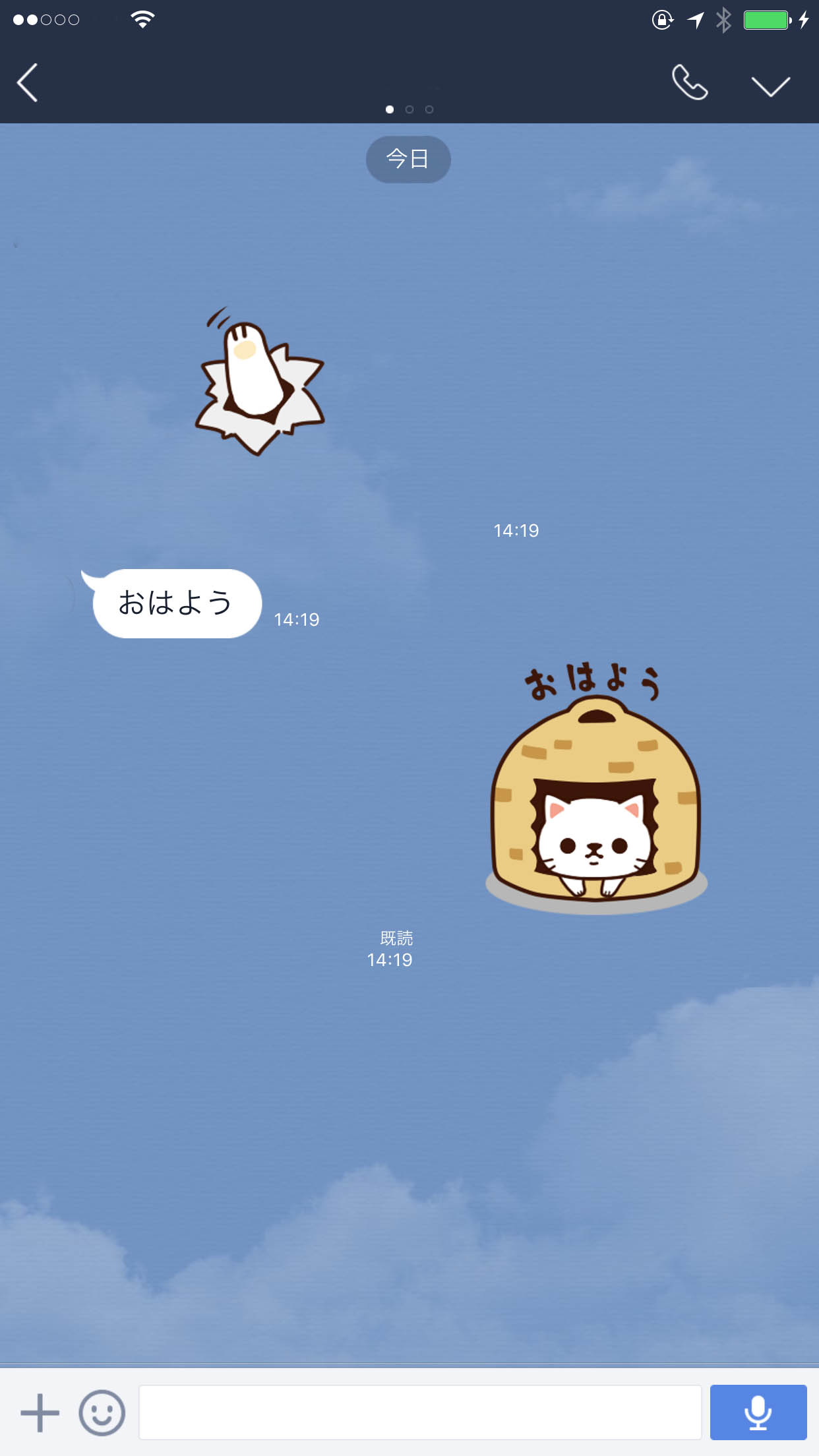Go back to the chat list
The image size is (819, 1456).
pos(28,83)
